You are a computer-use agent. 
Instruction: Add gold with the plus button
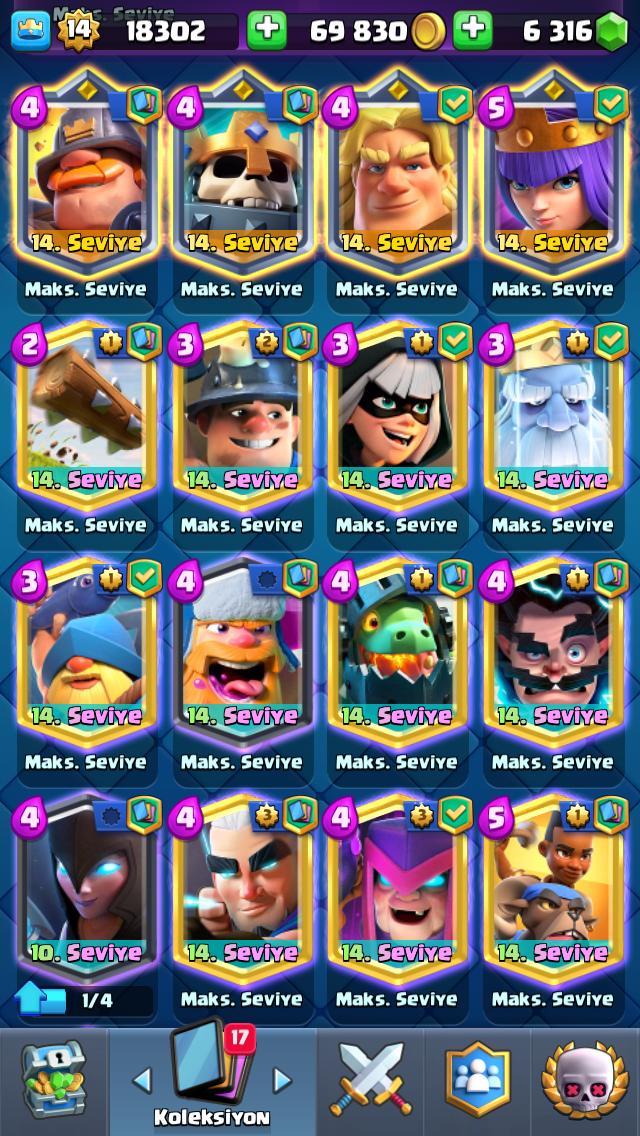pos(267,30)
